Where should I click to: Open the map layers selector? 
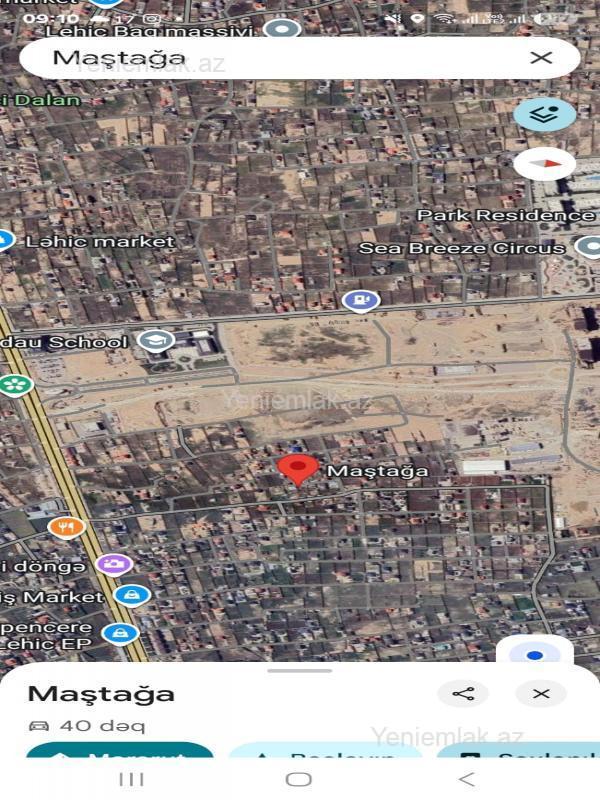tap(544, 114)
